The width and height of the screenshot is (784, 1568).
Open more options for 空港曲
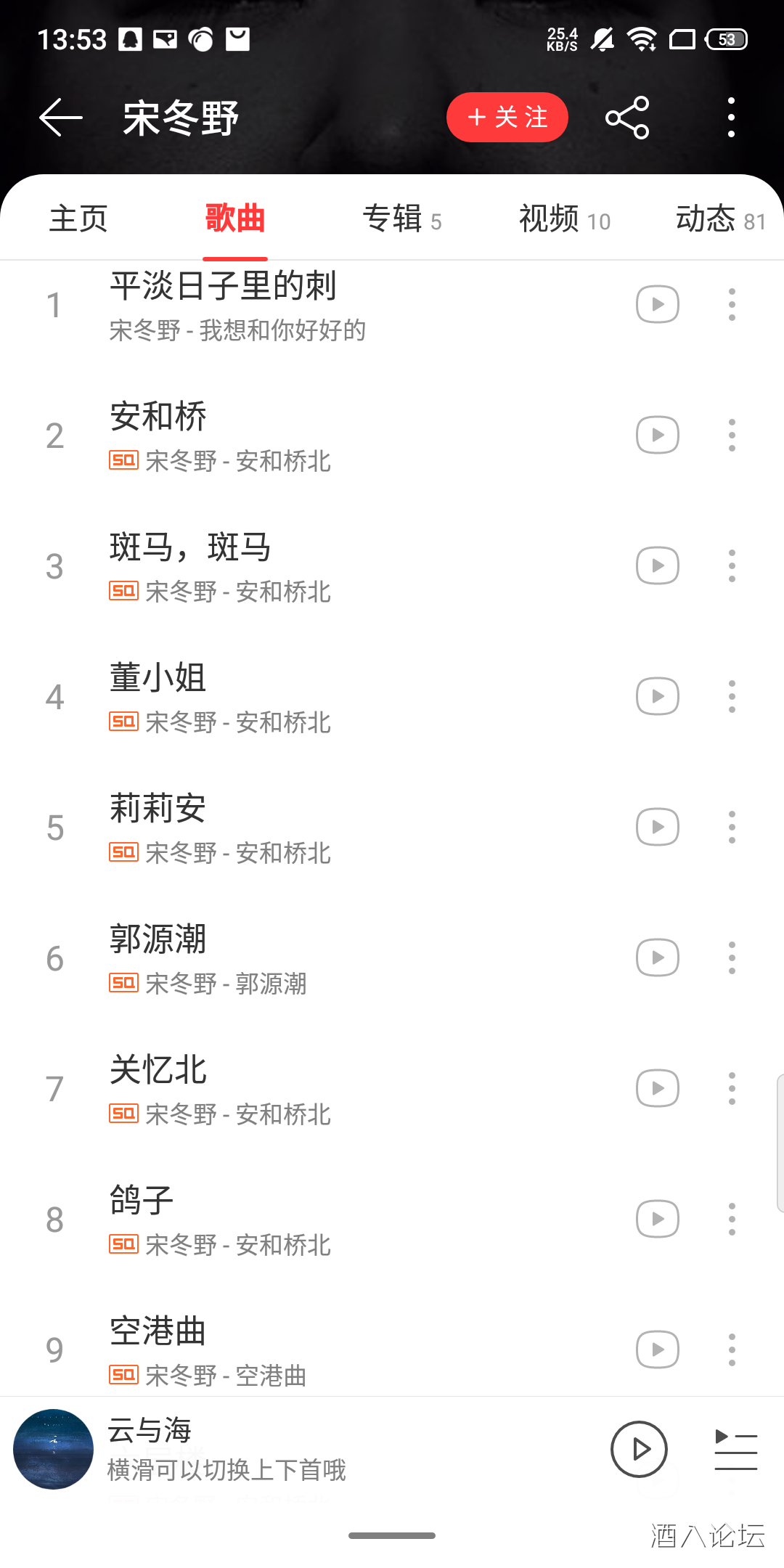pos(732,1349)
